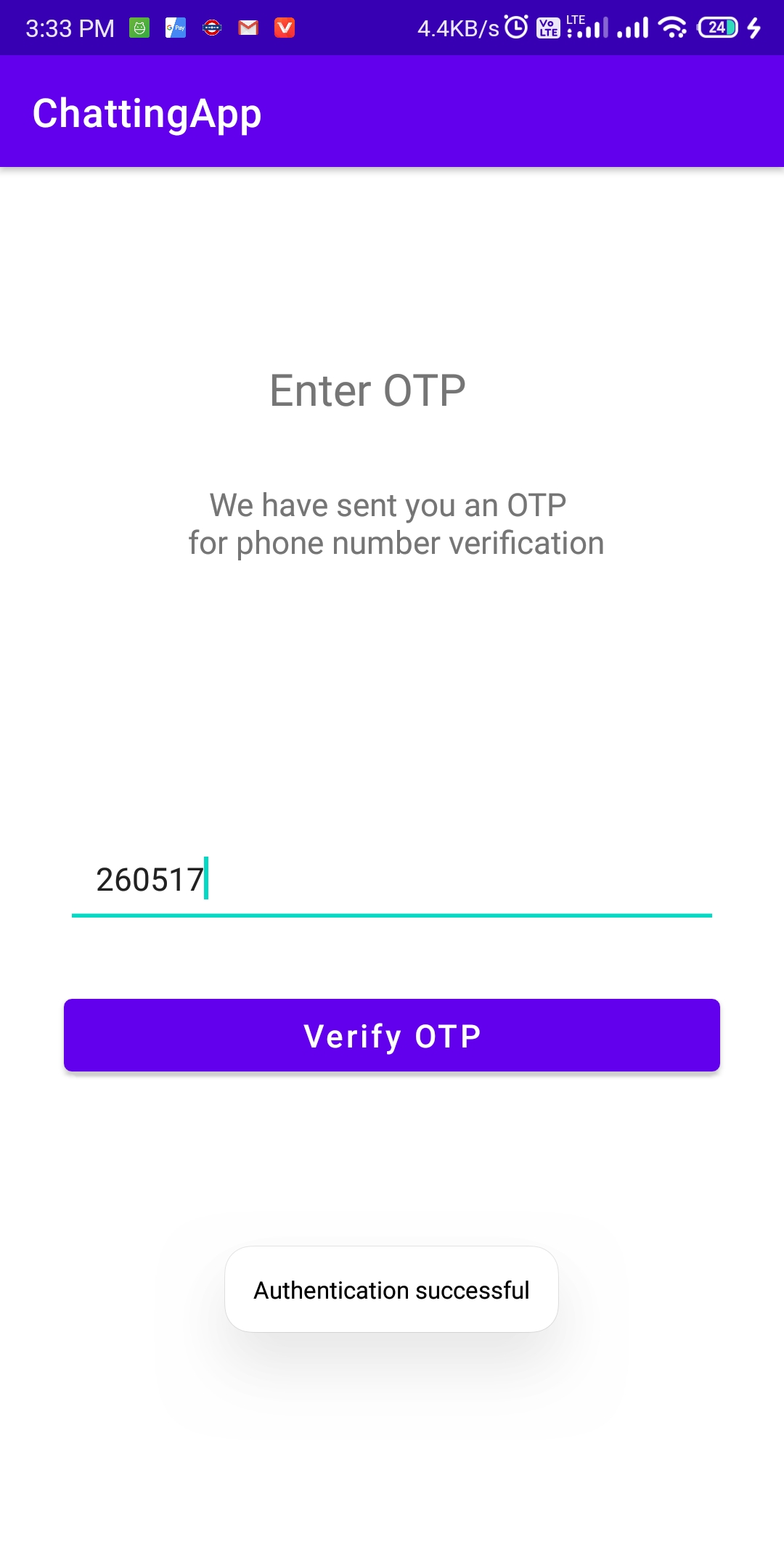Open the red V notification icon

(286, 28)
